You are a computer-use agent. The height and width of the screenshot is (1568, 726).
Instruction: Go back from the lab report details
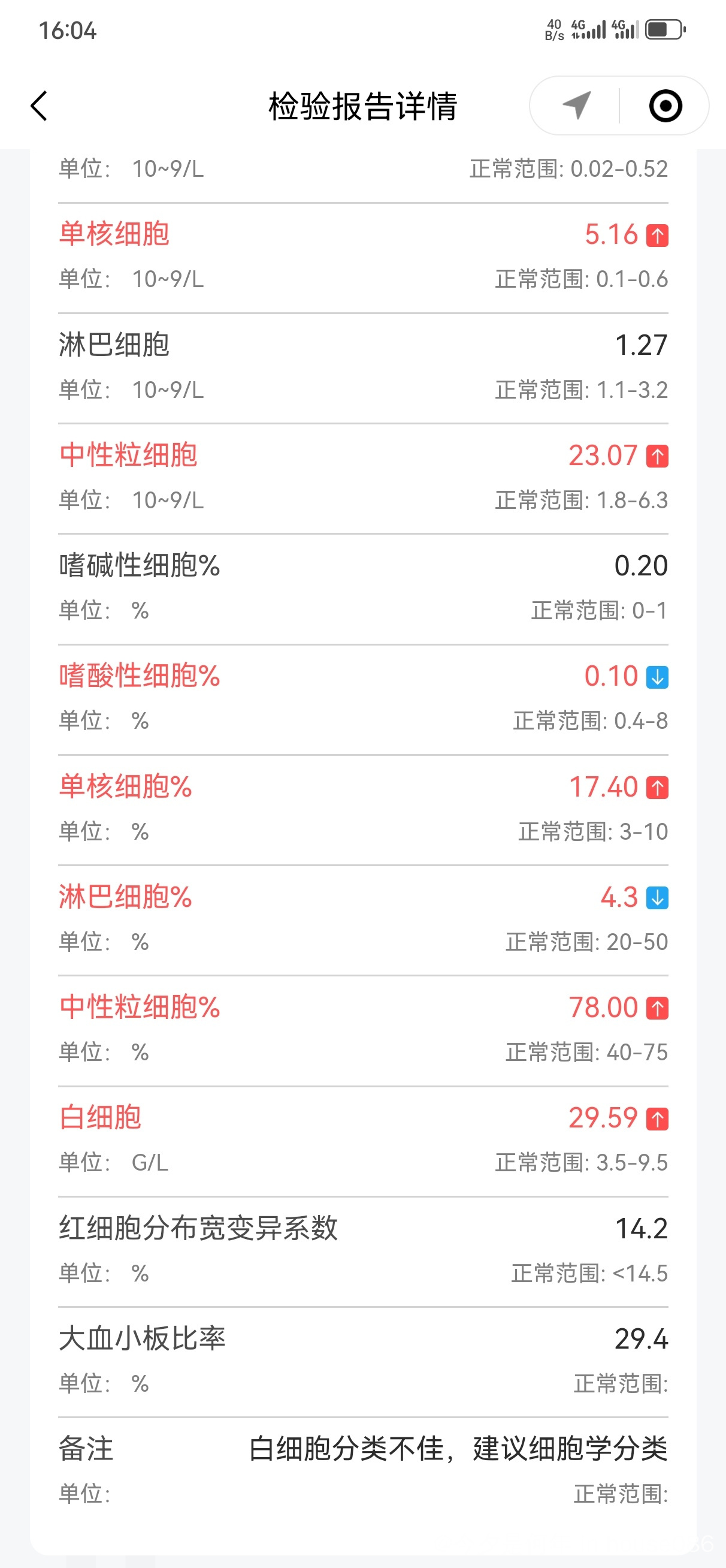(39, 106)
